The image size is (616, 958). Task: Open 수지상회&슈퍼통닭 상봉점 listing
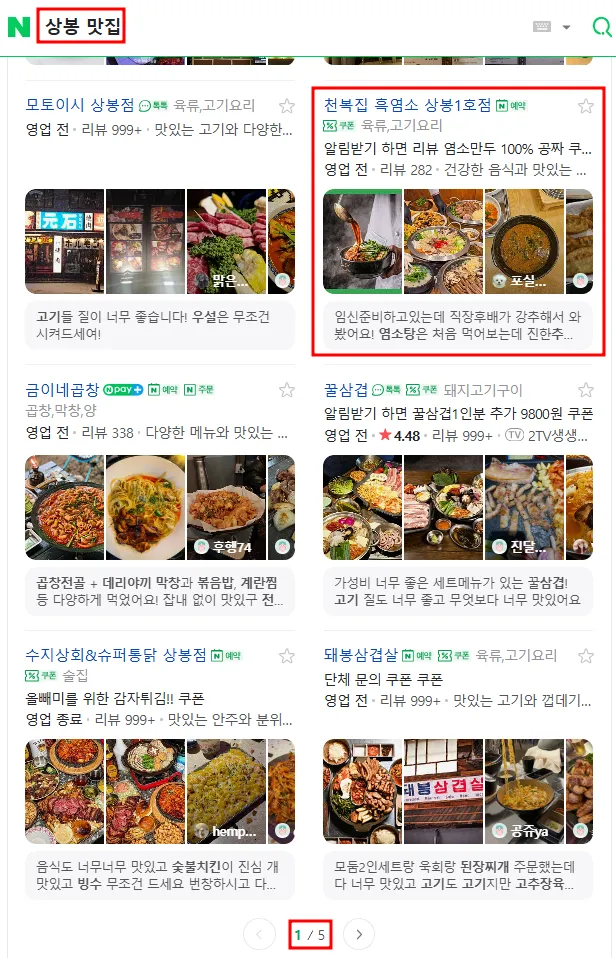tap(115, 655)
